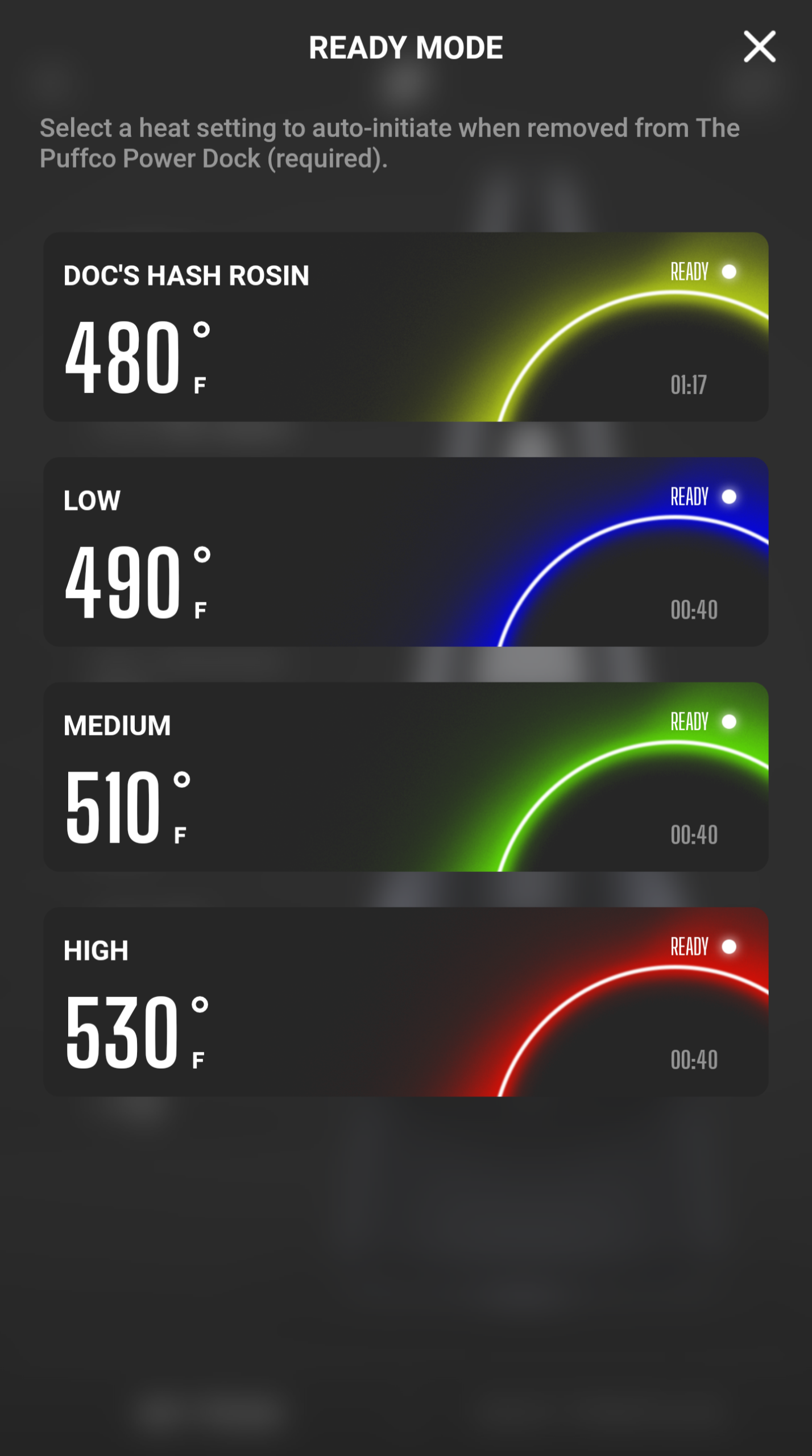Screen dimensions: 812x1456
Task: Choose the Low 490° heat profile
Action: tap(405, 551)
